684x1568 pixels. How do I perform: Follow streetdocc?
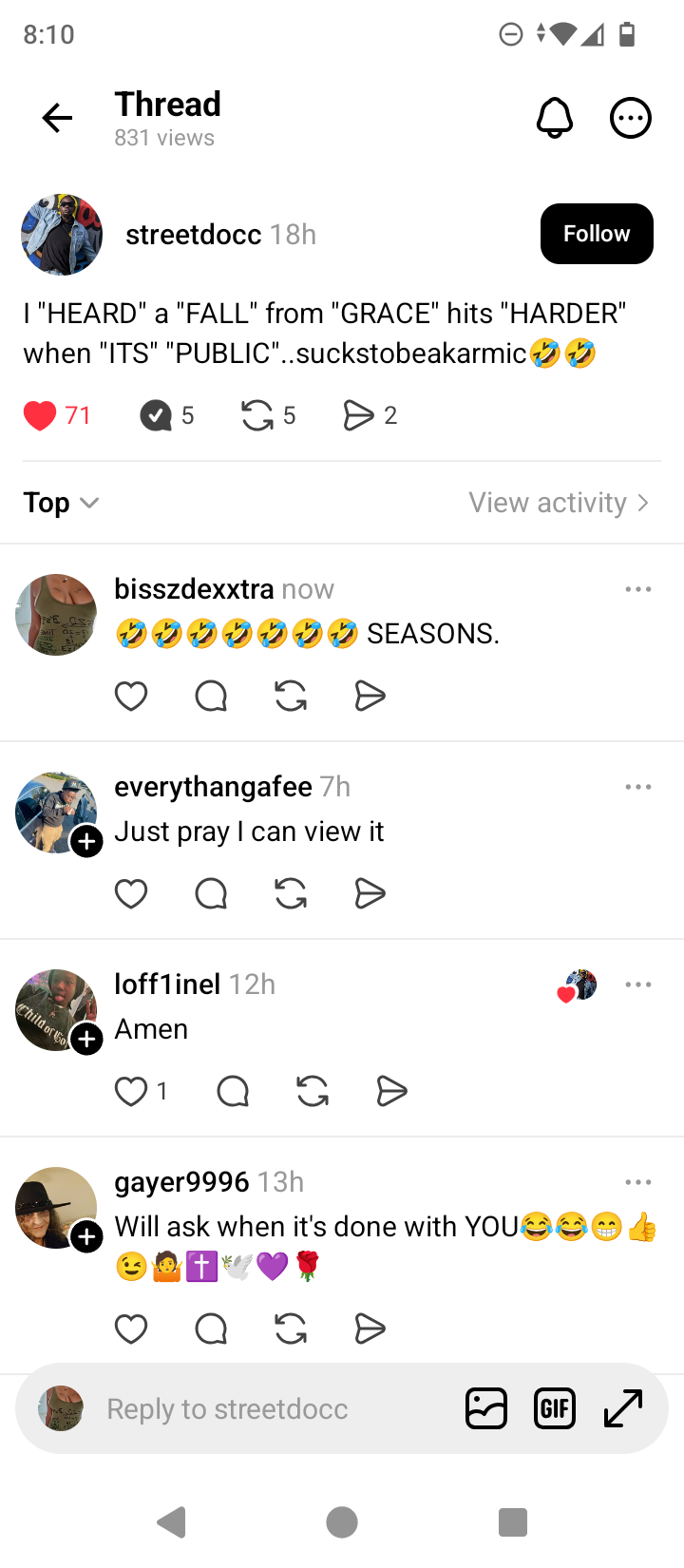point(596,234)
